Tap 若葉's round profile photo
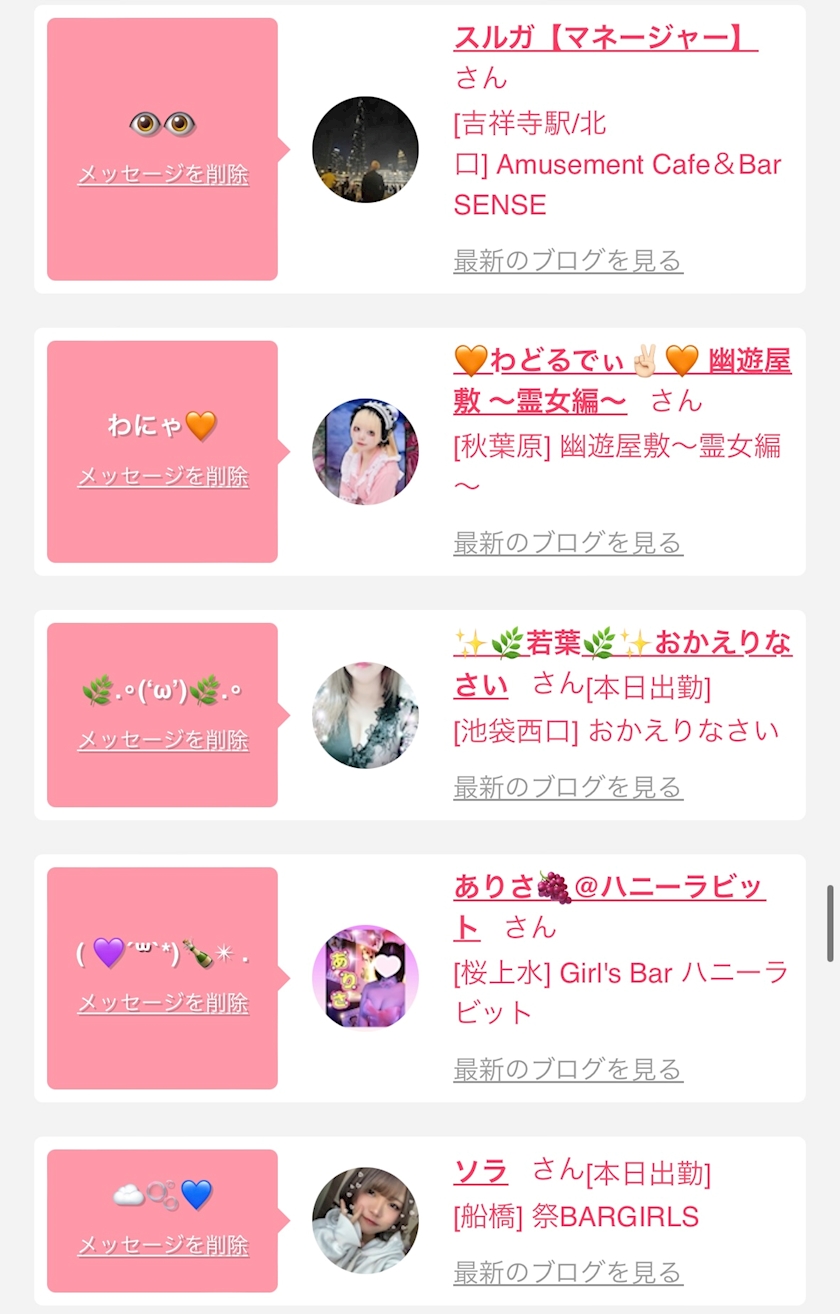Viewport: 840px width, 1314px height. click(365, 716)
